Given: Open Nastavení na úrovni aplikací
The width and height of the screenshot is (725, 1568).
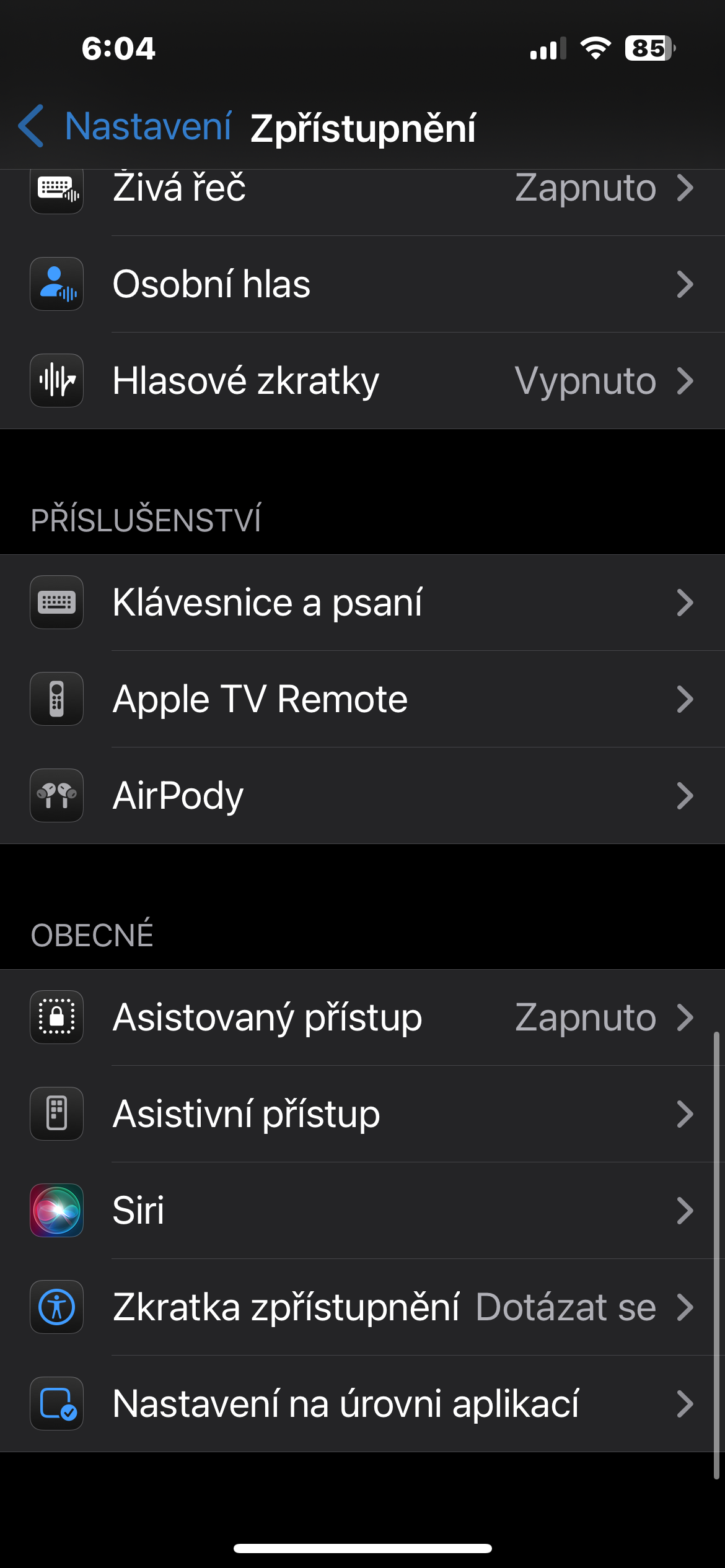Looking at the screenshot, I should pos(362,1404).
